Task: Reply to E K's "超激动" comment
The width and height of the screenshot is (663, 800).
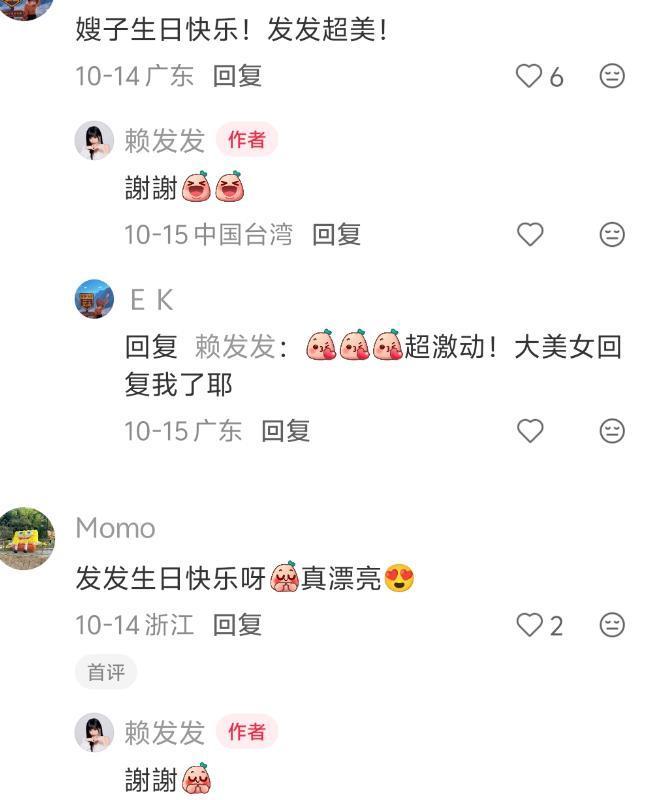Action: pos(286,430)
